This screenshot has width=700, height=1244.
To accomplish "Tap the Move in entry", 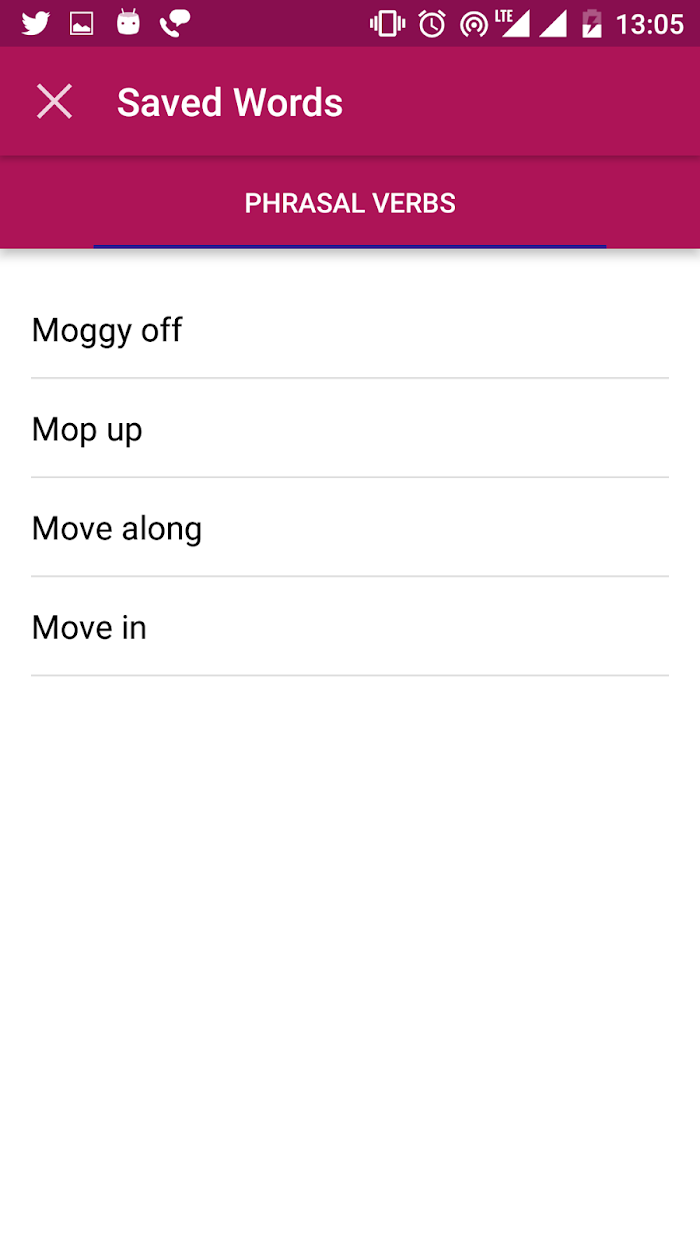I will point(350,627).
